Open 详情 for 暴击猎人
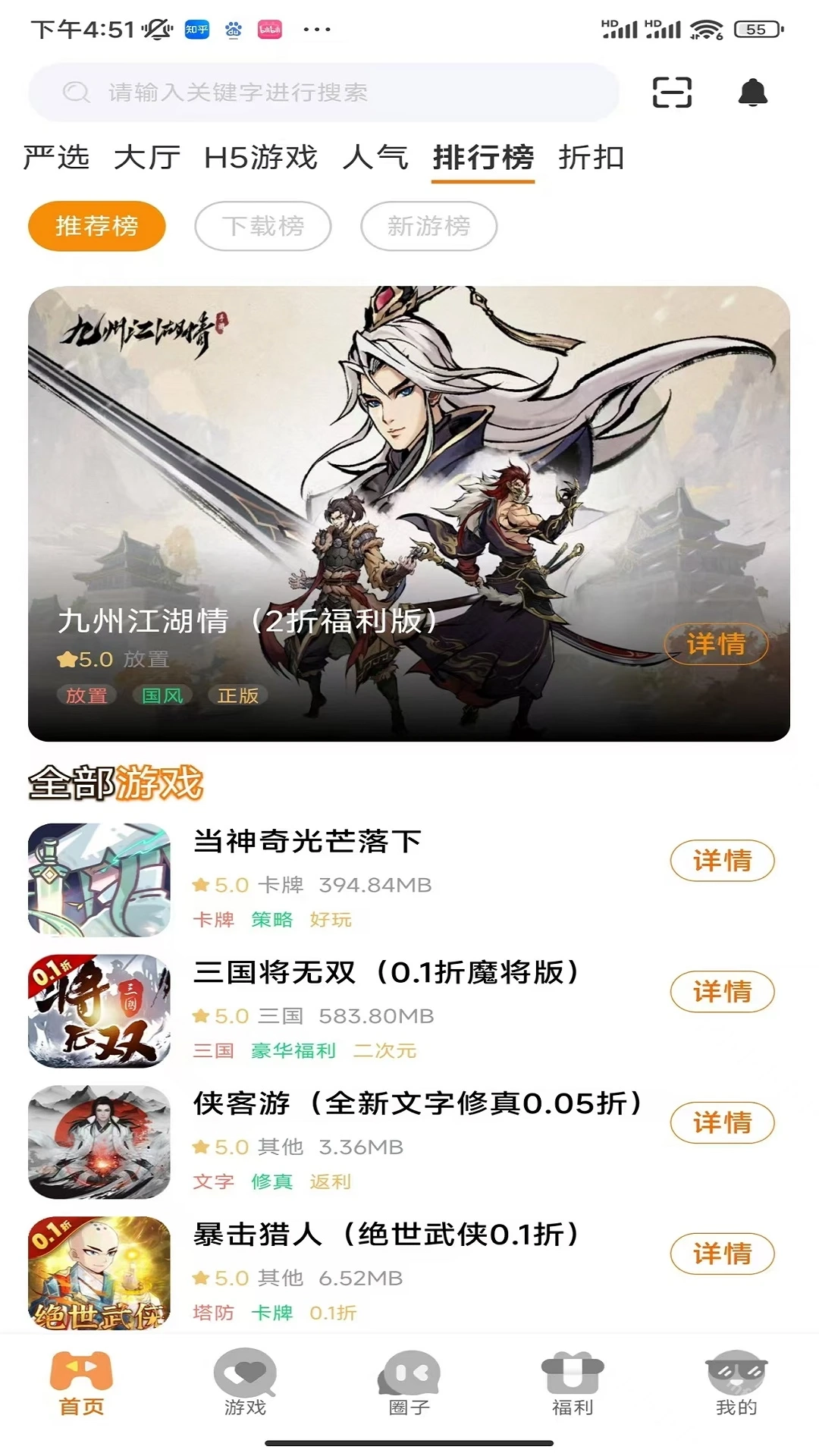The image size is (819, 1456). tap(722, 1254)
